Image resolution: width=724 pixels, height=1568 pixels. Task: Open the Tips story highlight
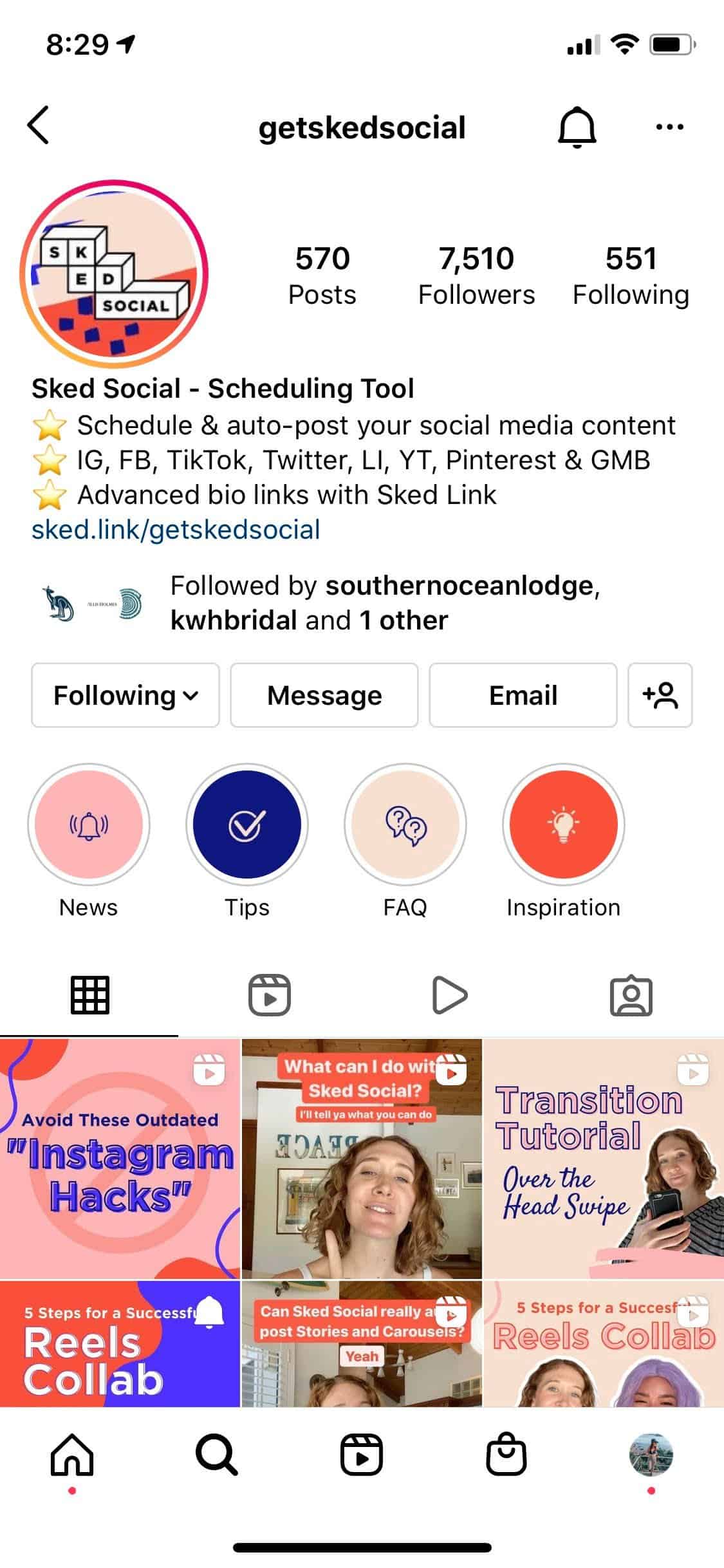247,824
